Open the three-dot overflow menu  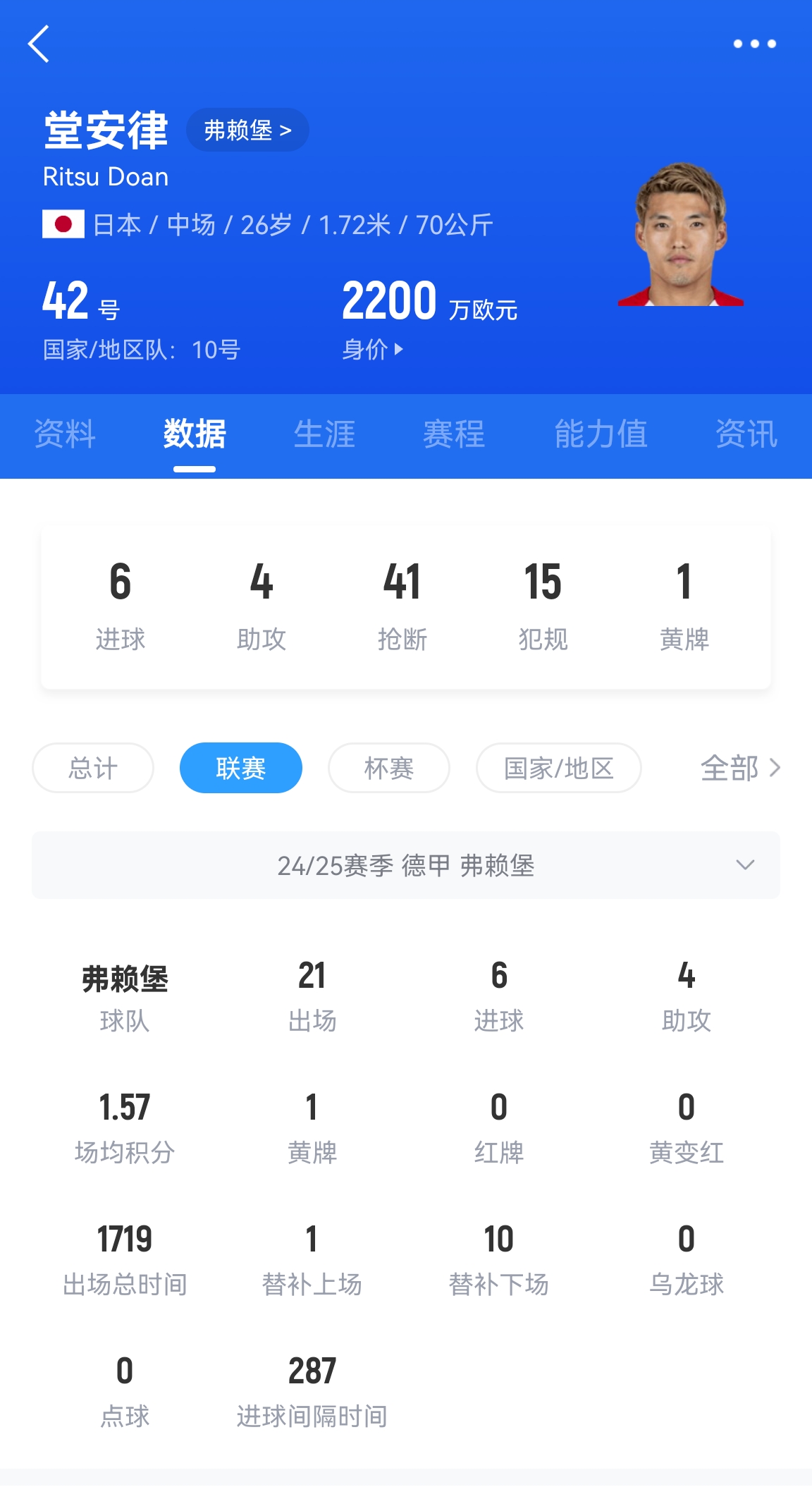[x=754, y=44]
